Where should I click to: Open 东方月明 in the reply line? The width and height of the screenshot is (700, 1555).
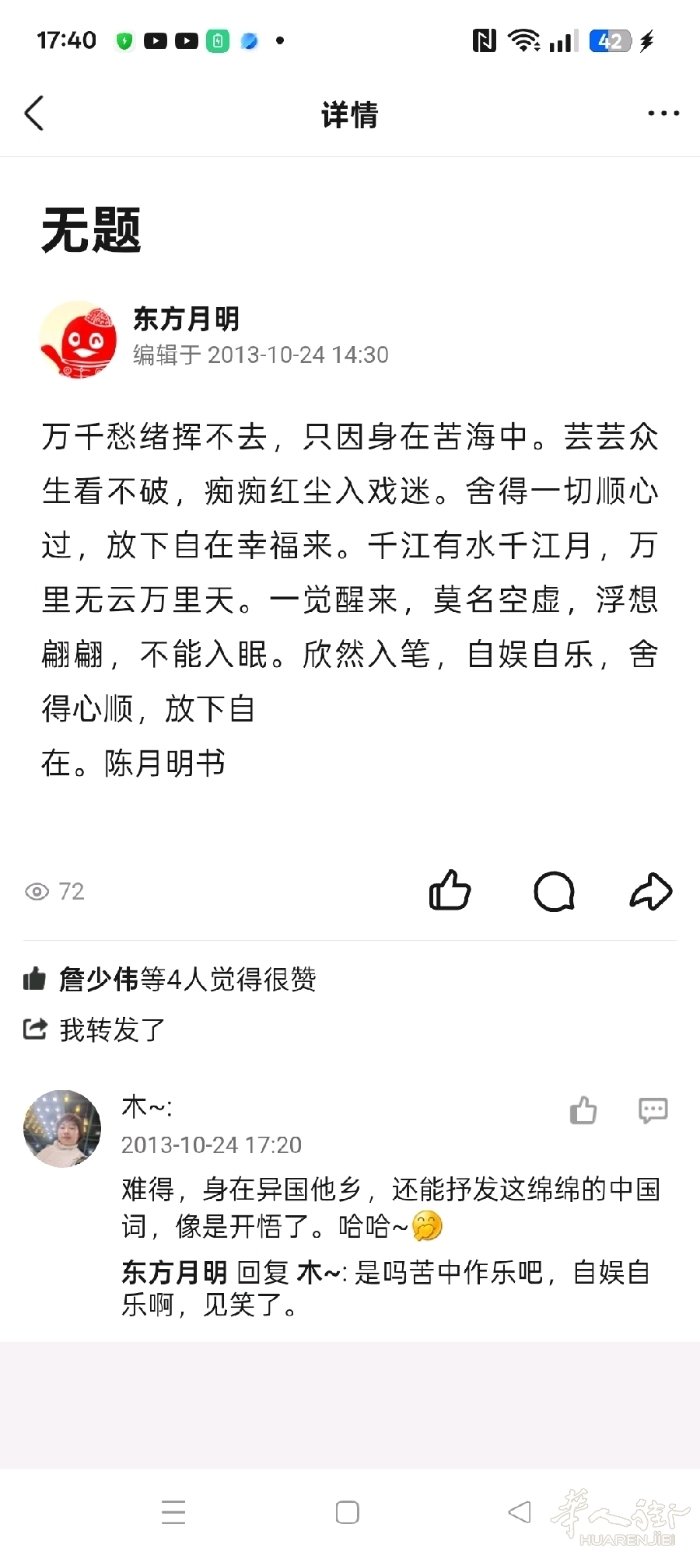click(x=174, y=1273)
